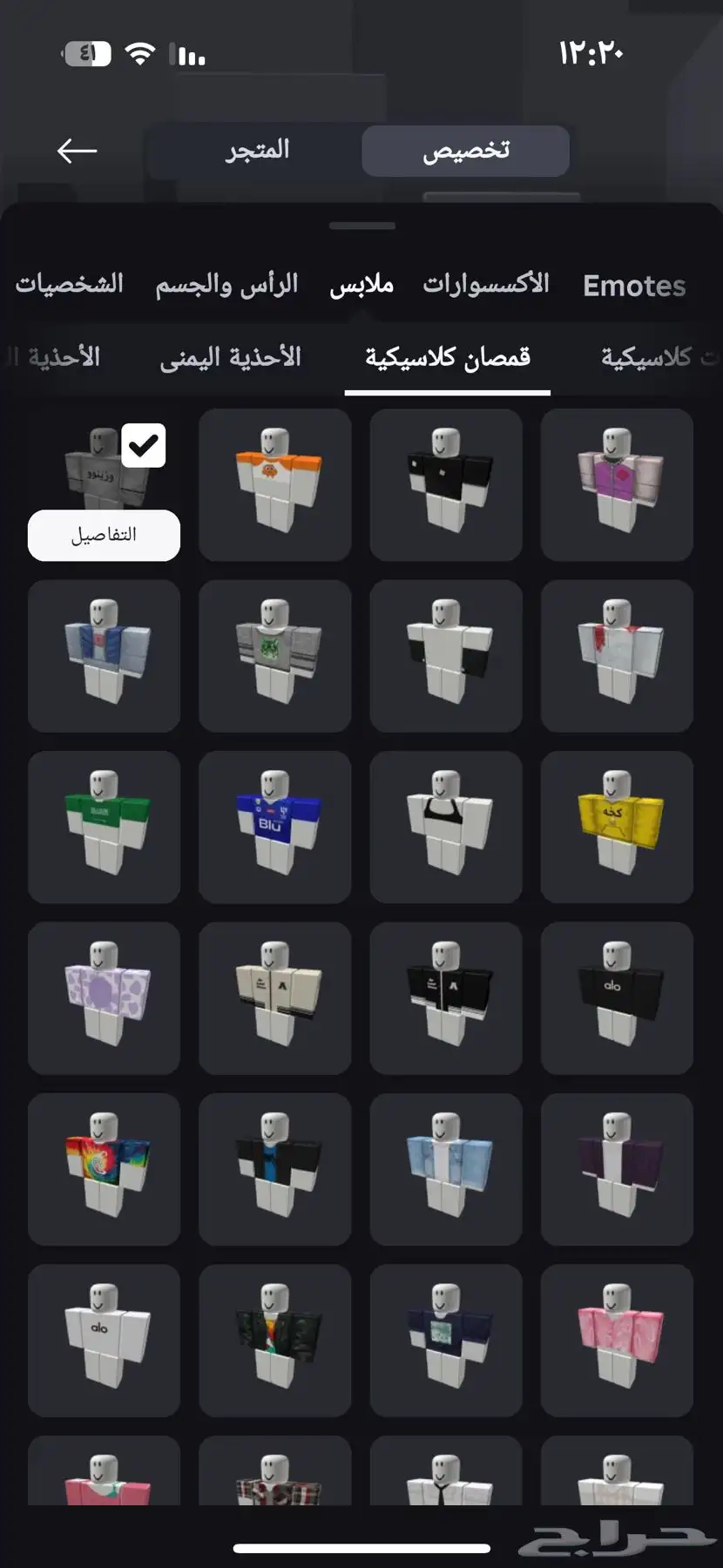Open the الأكسسوارات category
The image size is (723, 1568).
pos(486,285)
